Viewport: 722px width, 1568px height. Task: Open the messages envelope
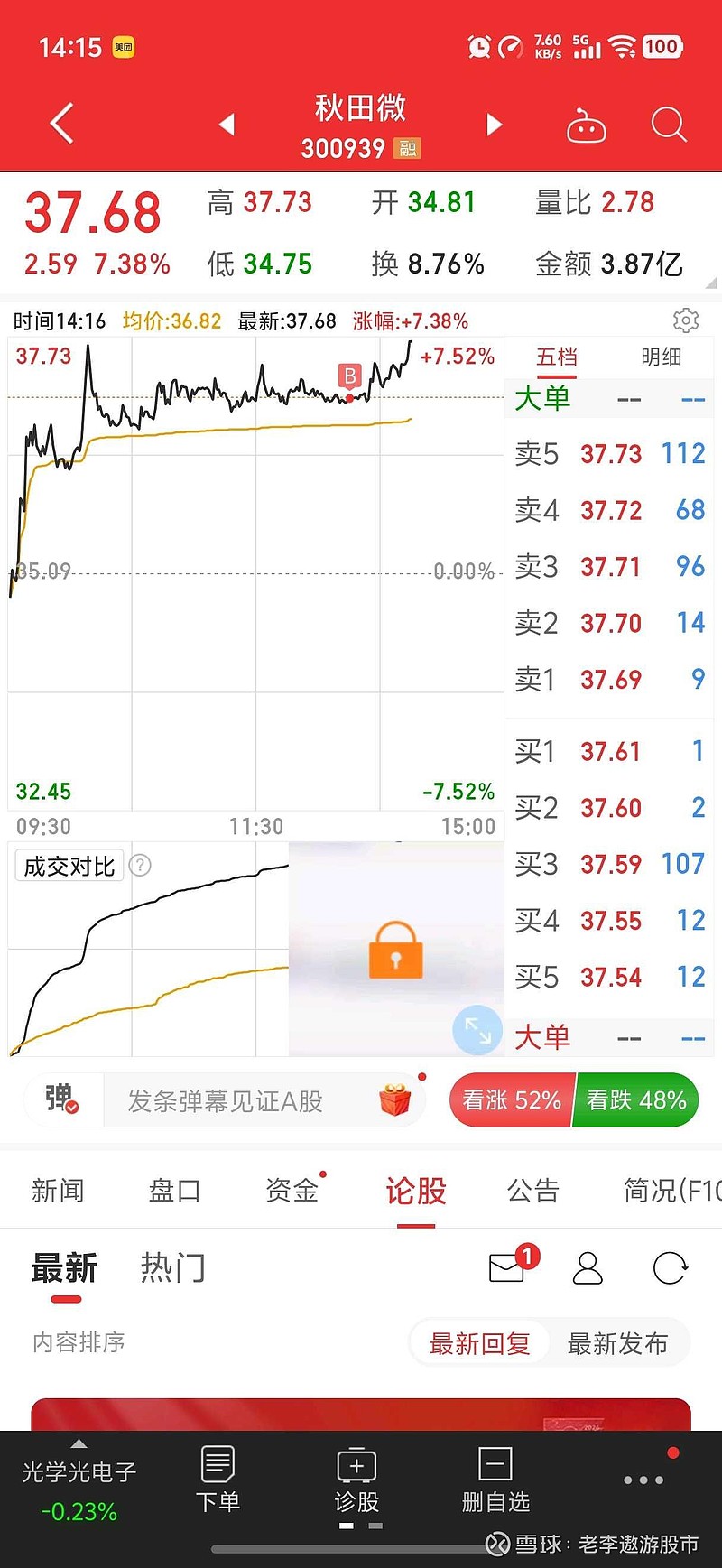click(x=507, y=1268)
